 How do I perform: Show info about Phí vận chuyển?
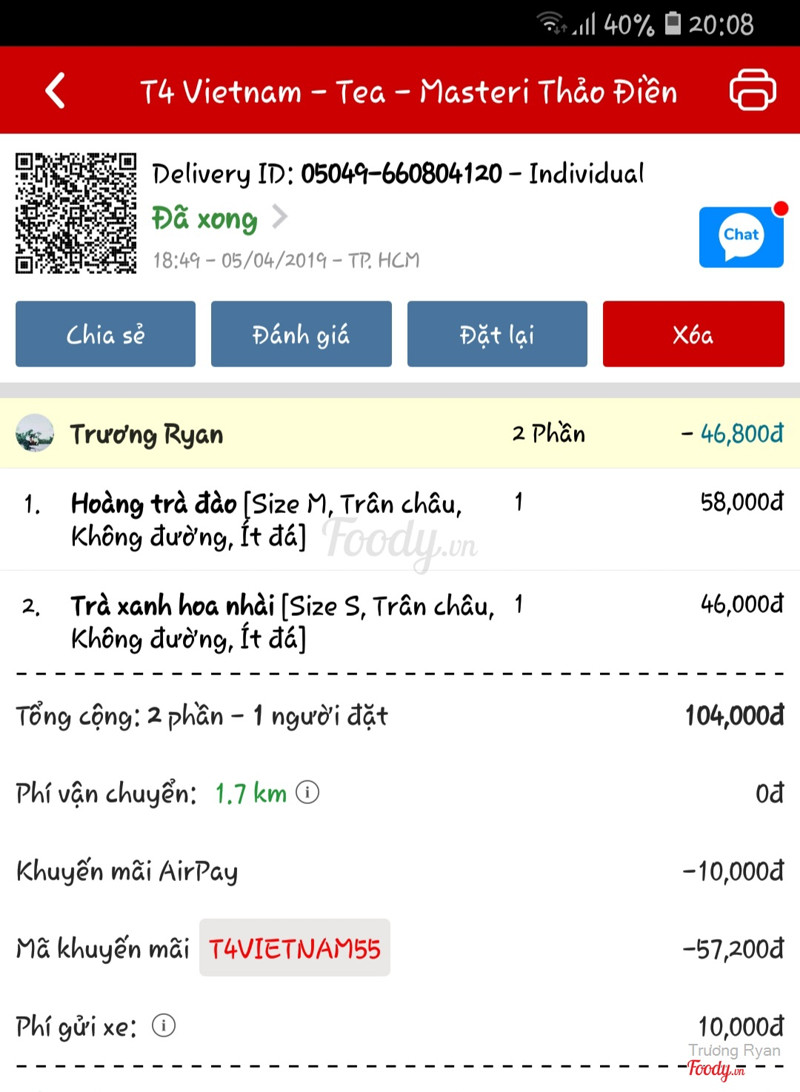click(x=308, y=793)
